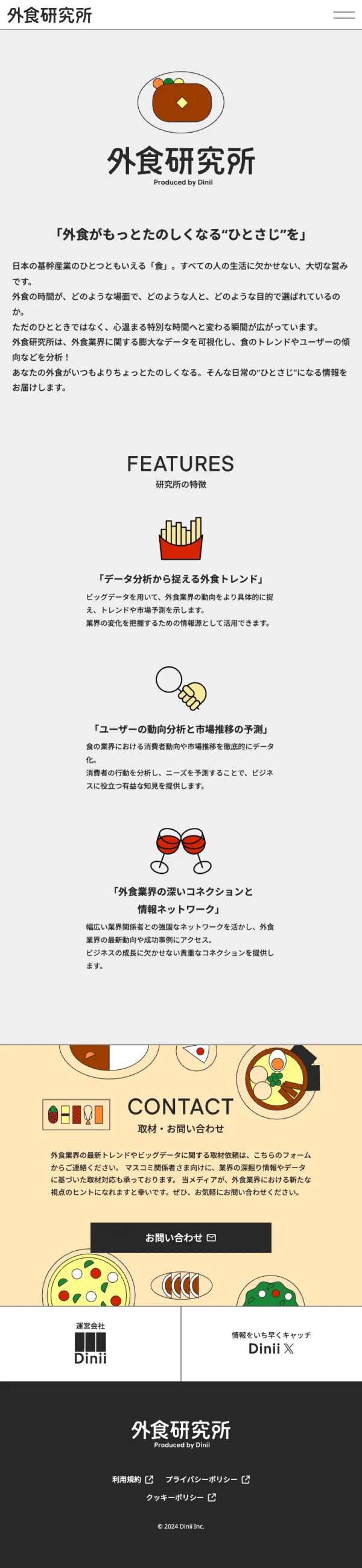Screen dimensions: 362x1568
Task: Open the クッキーポリシー link
Action: point(180,1497)
